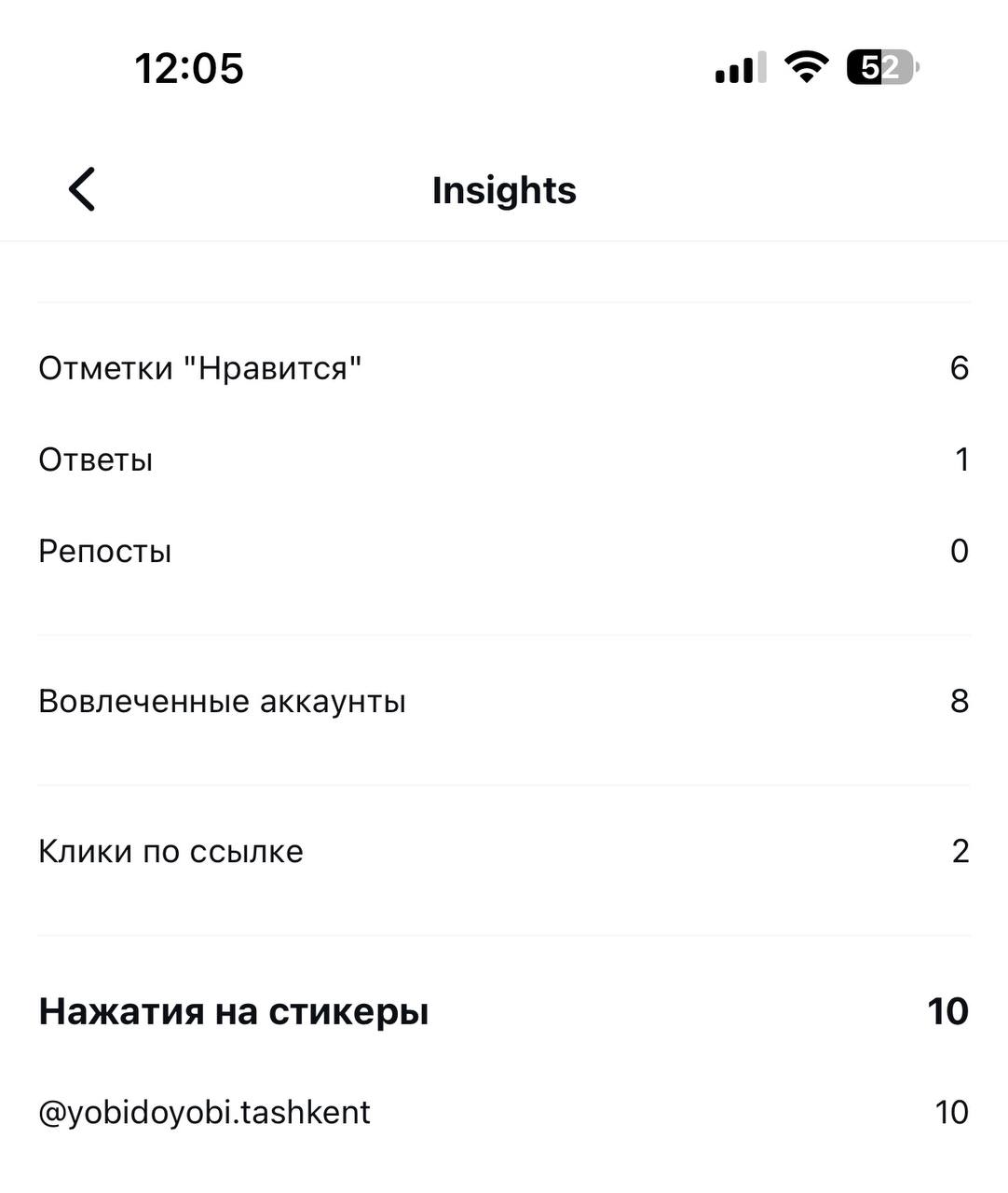Go back from the Insights screen
The height and width of the screenshot is (1193, 1008).
[82, 189]
